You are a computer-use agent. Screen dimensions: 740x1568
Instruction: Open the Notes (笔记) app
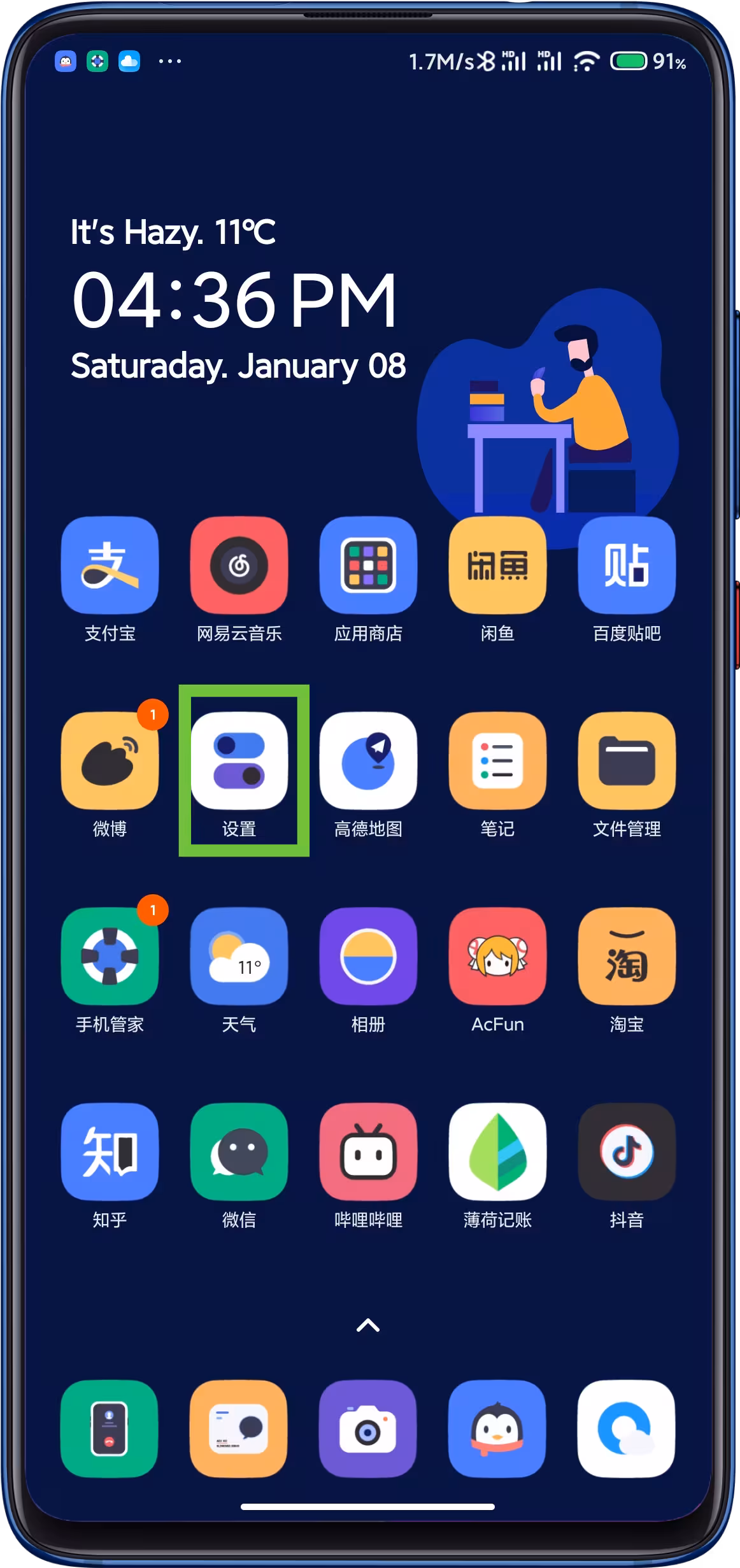497,760
